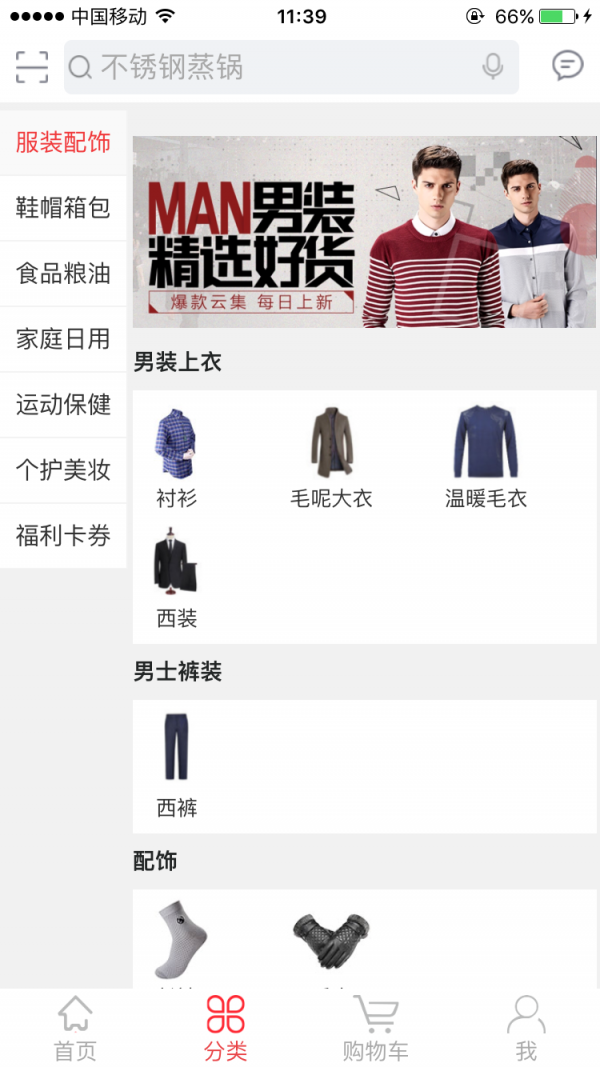Open the 食品粮油 category

tap(63, 273)
